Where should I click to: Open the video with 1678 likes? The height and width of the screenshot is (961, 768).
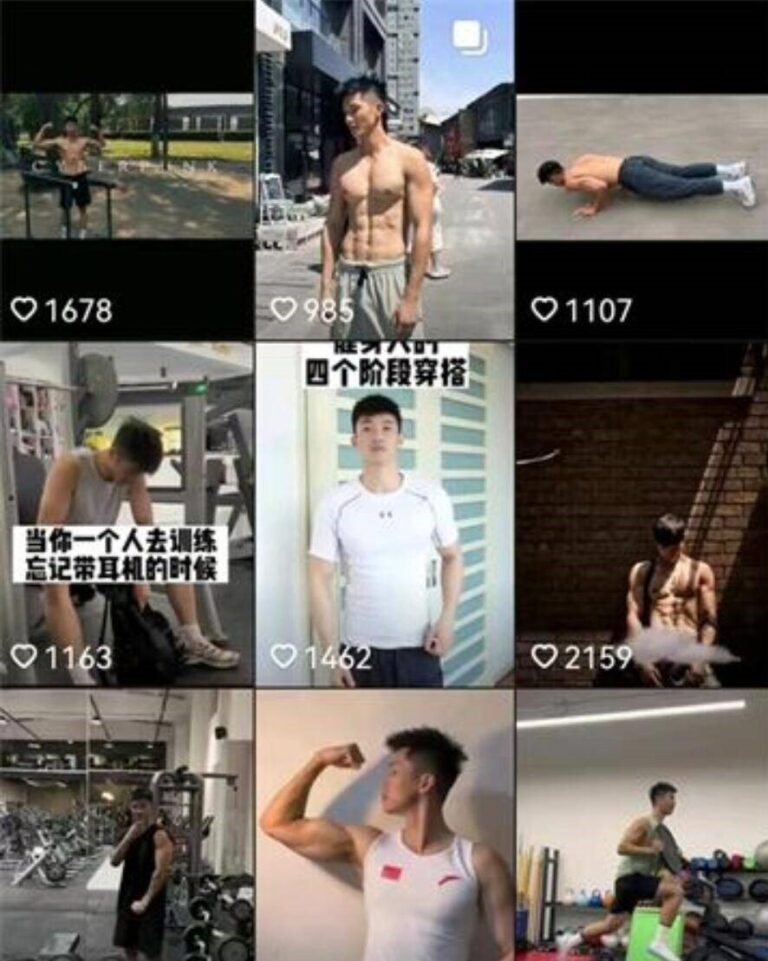[x=126, y=170]
